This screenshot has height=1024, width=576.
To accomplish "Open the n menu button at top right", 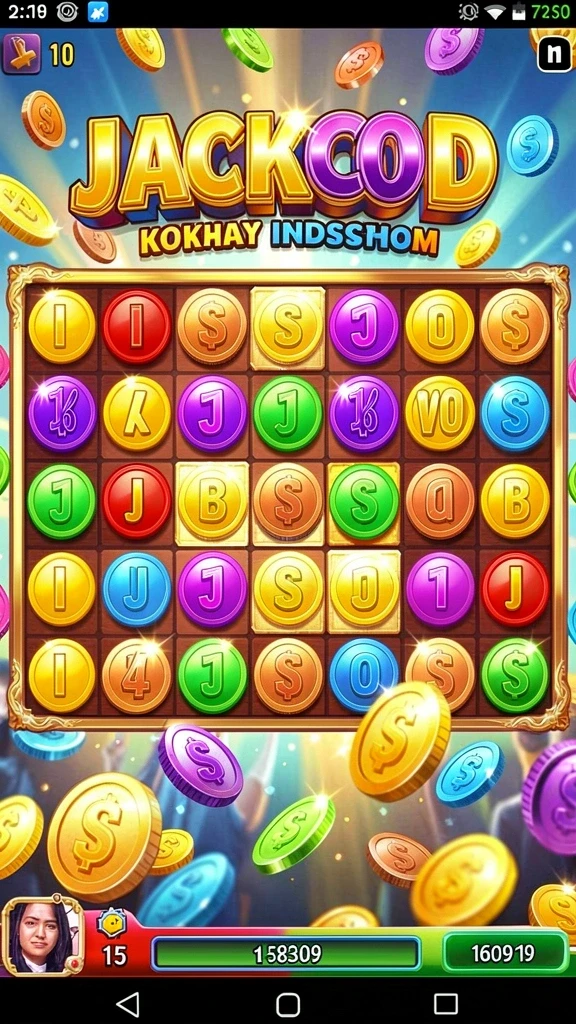I will click(554, 55).
